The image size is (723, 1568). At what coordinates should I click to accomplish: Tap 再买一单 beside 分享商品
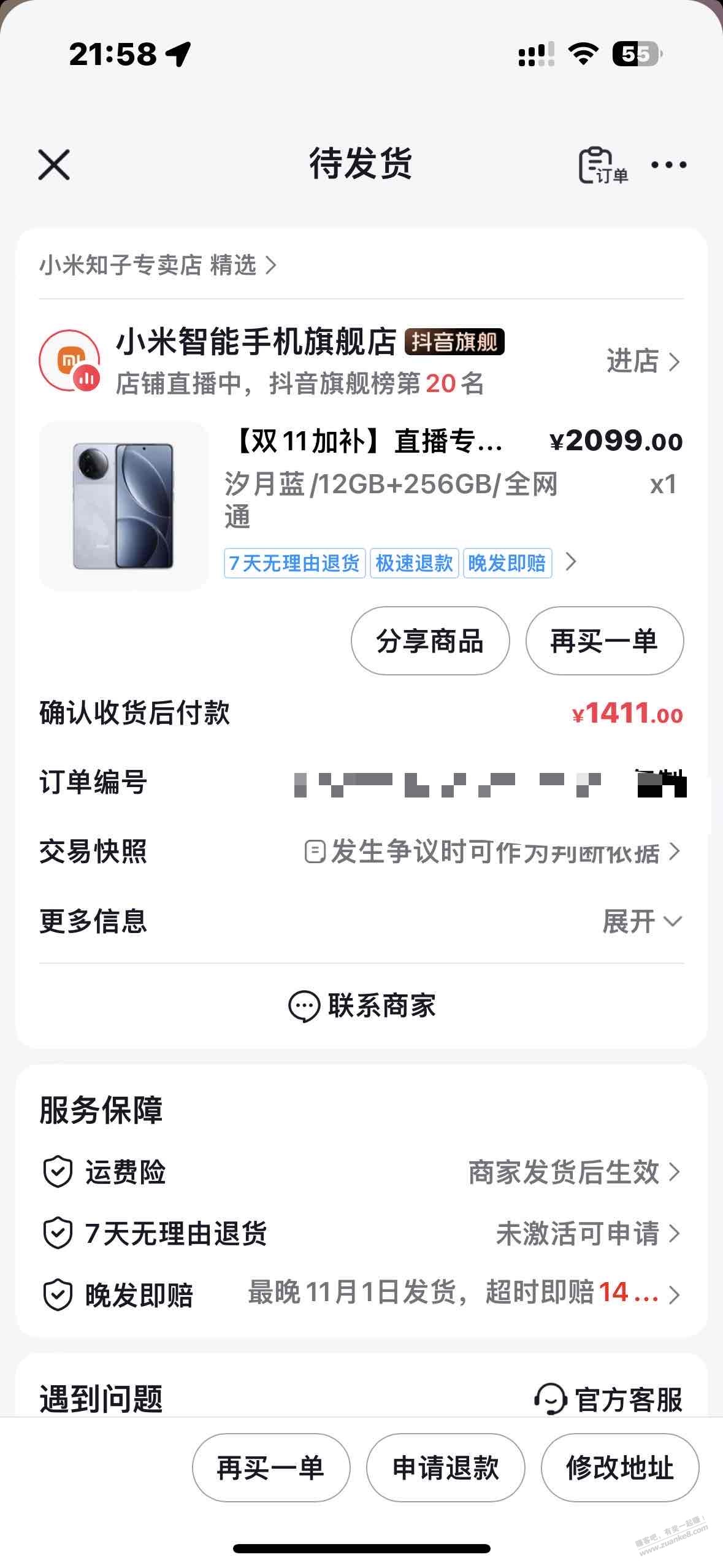pos(604,641)
